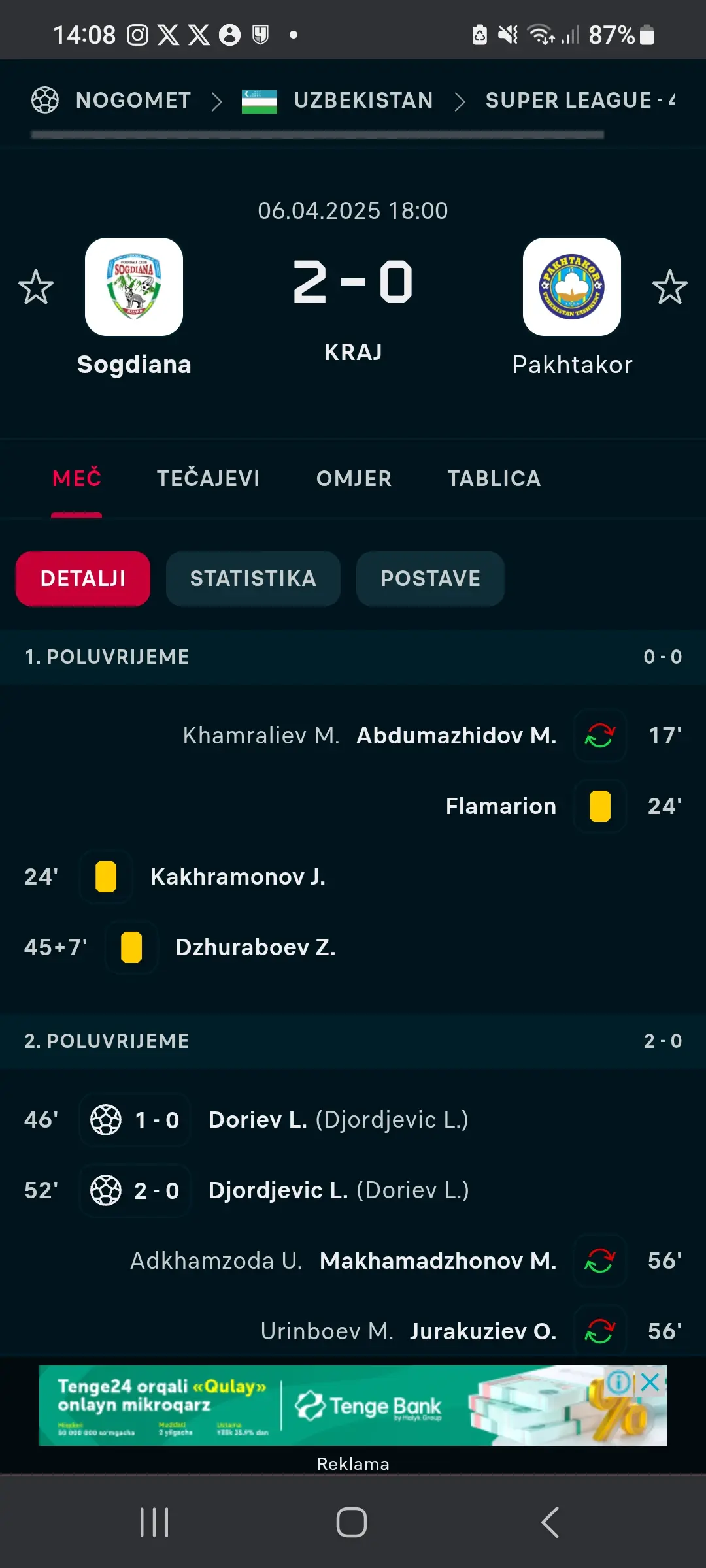Select the Meč tab
This screenshot has height=1568, width=706.
[x=77, y=478]
